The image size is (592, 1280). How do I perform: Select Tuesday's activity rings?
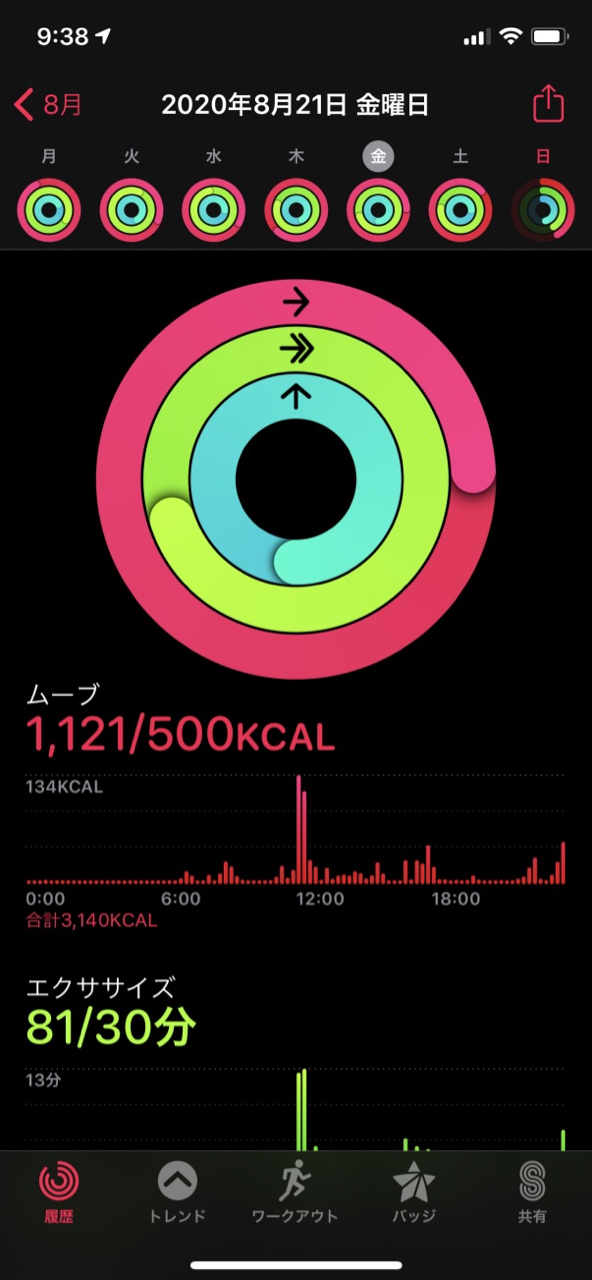(132, 210)
